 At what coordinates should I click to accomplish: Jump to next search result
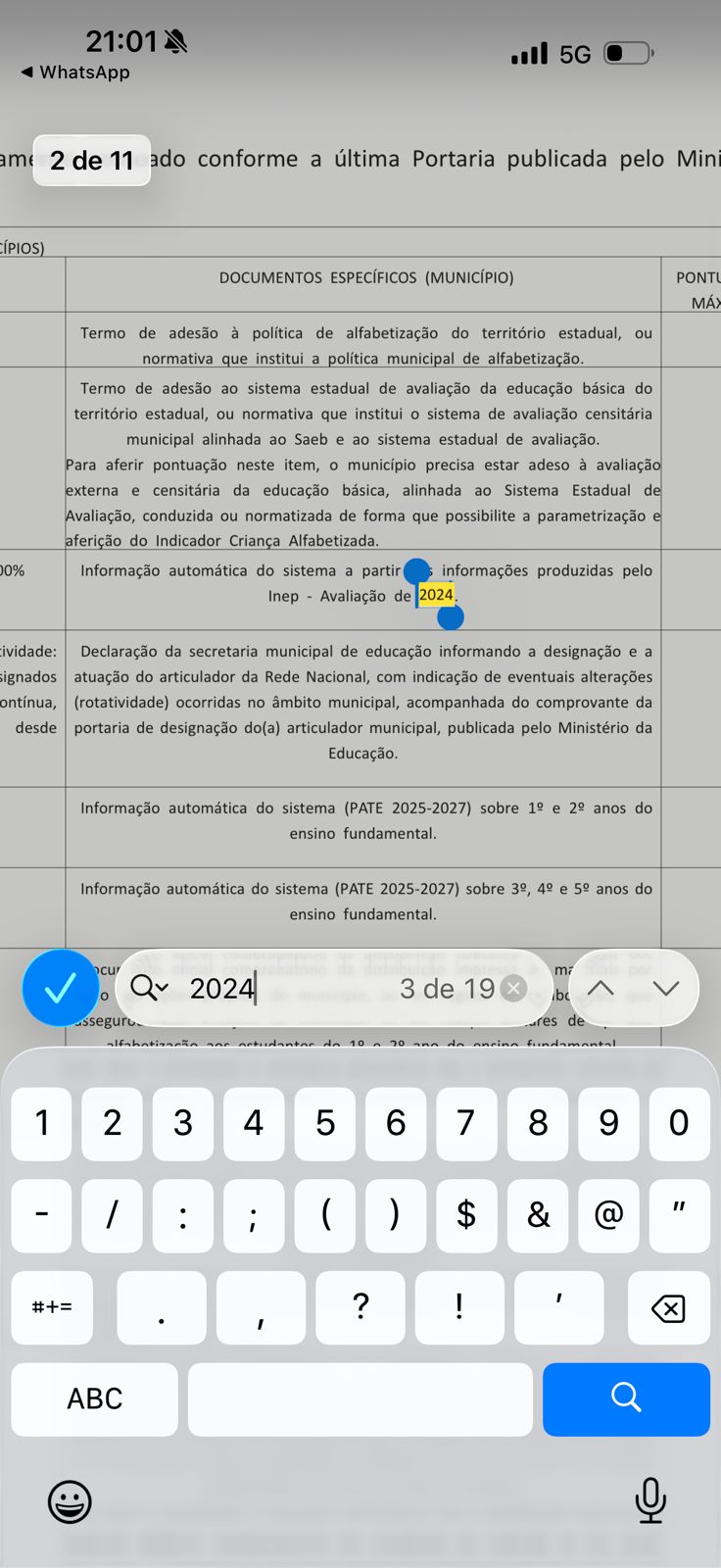(x=666, y=988)
